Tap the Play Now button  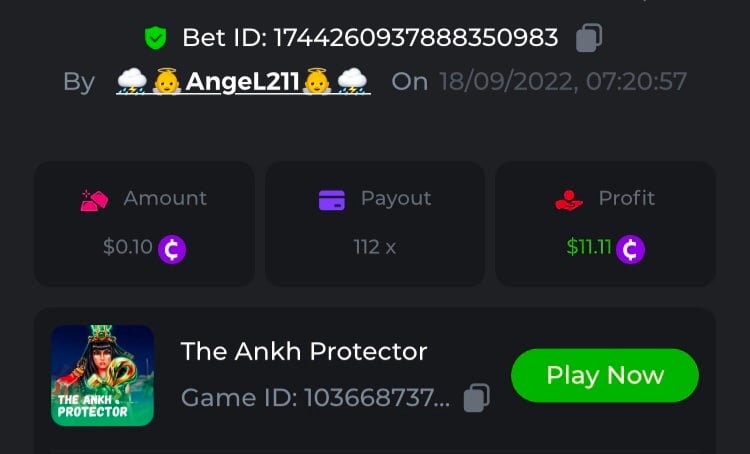click(x=604, y=376)
